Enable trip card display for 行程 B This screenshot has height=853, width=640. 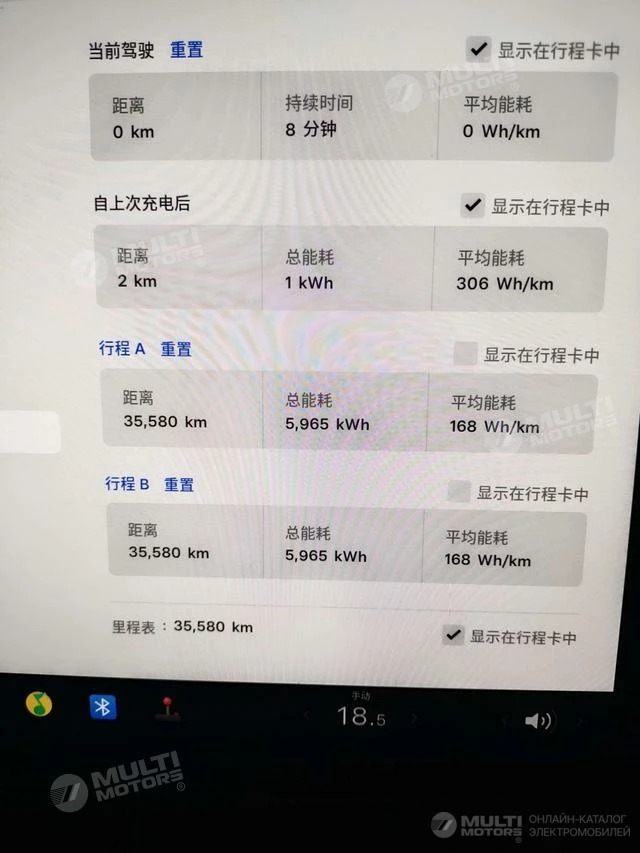click(458, 491)
